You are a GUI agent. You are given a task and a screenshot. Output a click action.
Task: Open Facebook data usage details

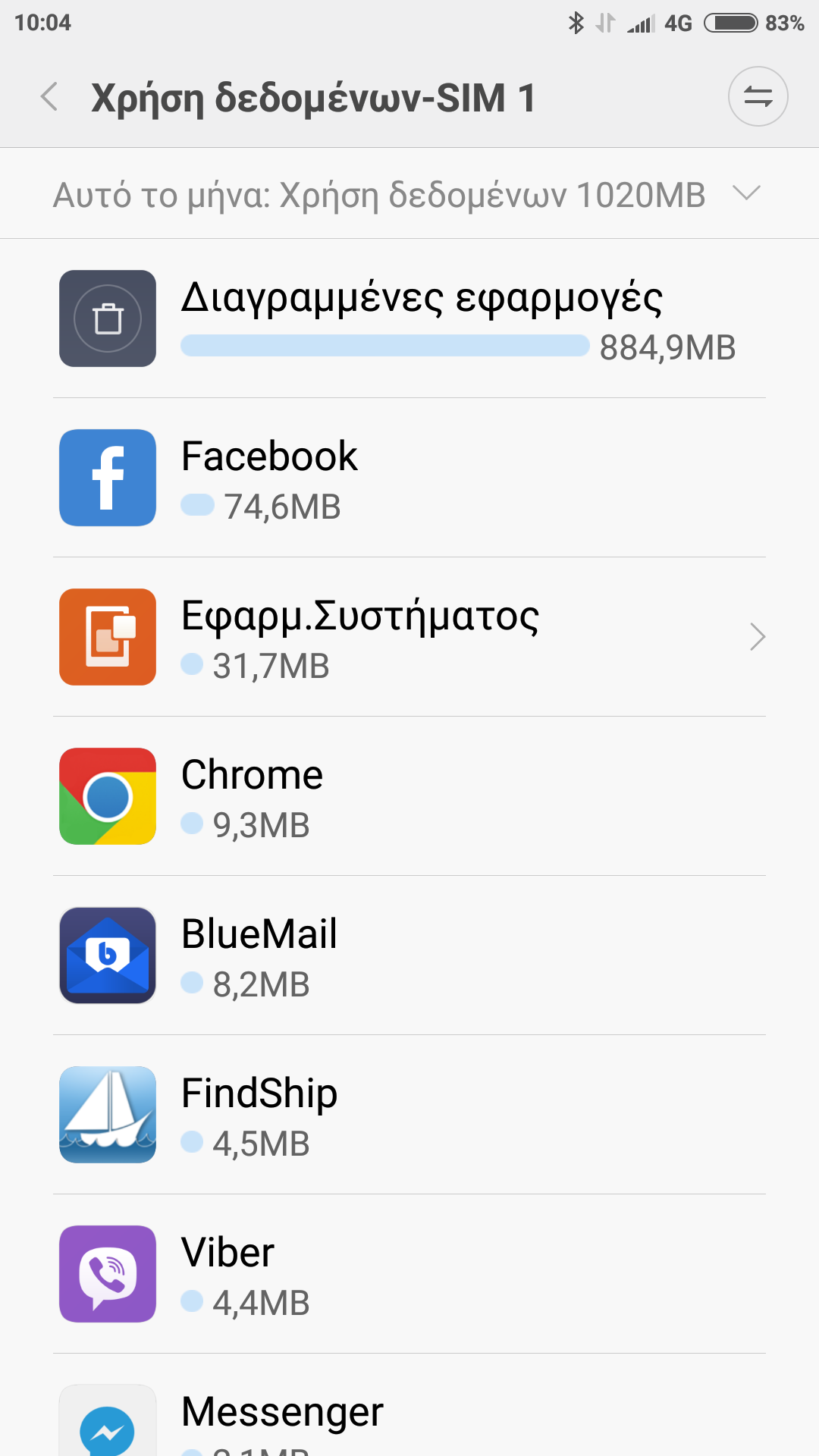(x=409, y=478)
